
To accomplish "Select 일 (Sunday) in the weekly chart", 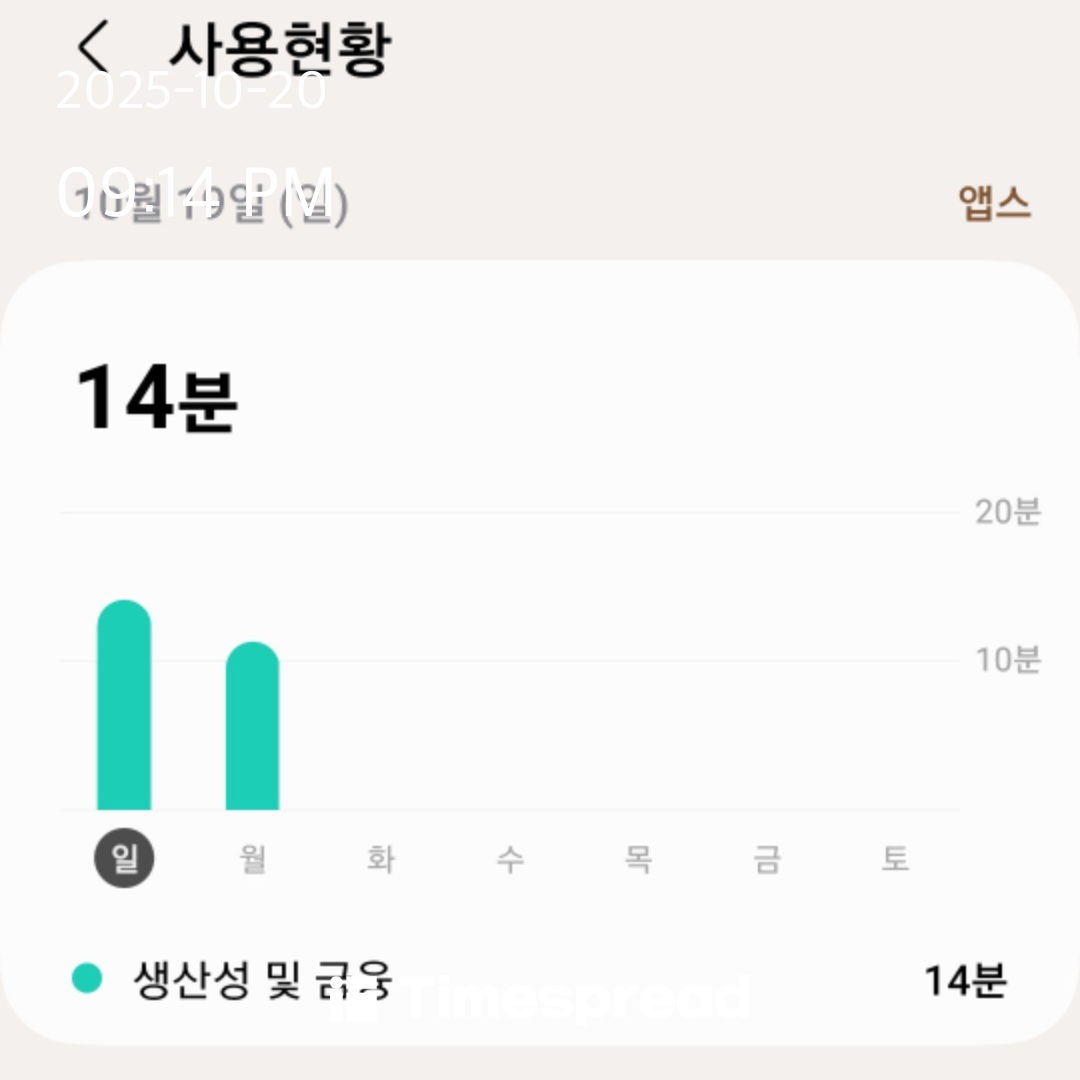I will point(124,858).
